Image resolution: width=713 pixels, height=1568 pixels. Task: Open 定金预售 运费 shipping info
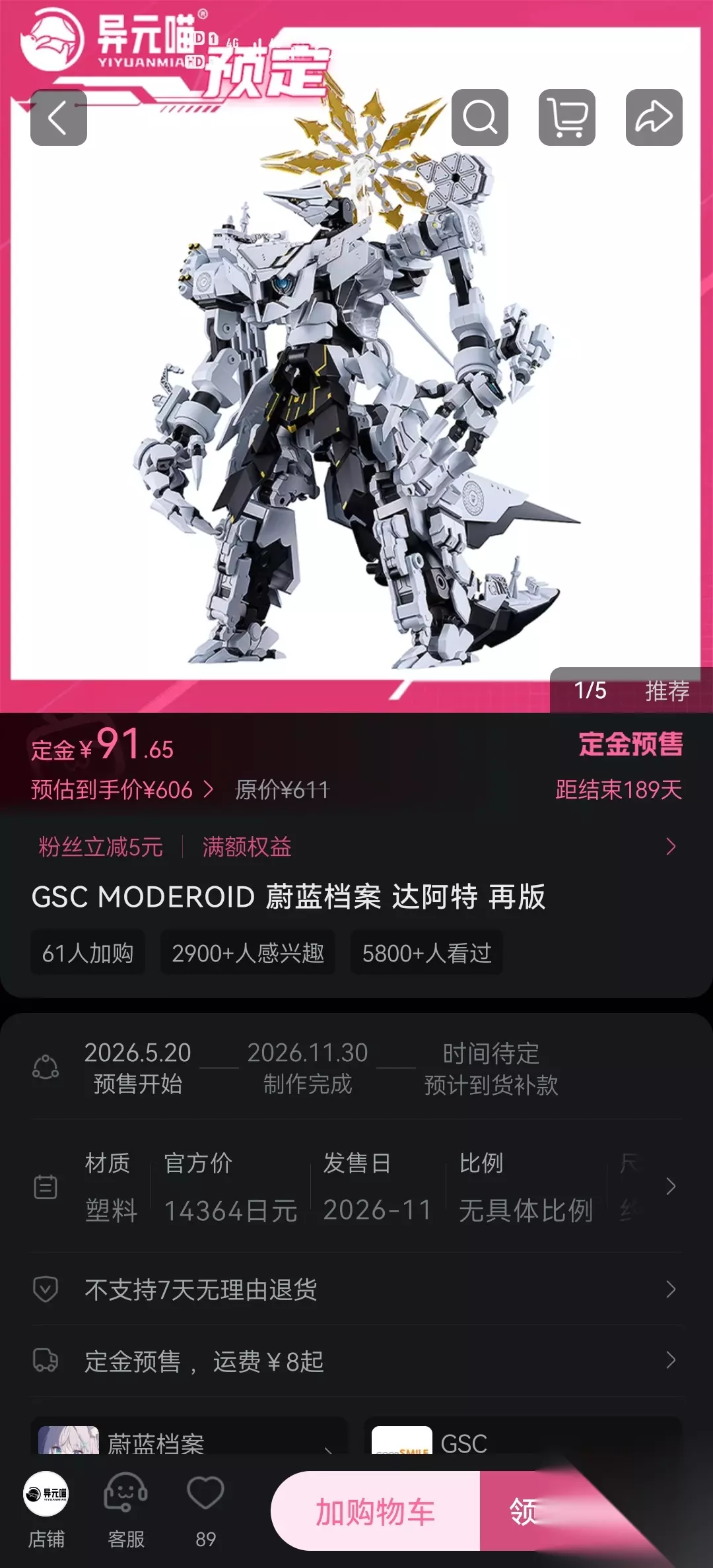click(x=356, y=1361)
